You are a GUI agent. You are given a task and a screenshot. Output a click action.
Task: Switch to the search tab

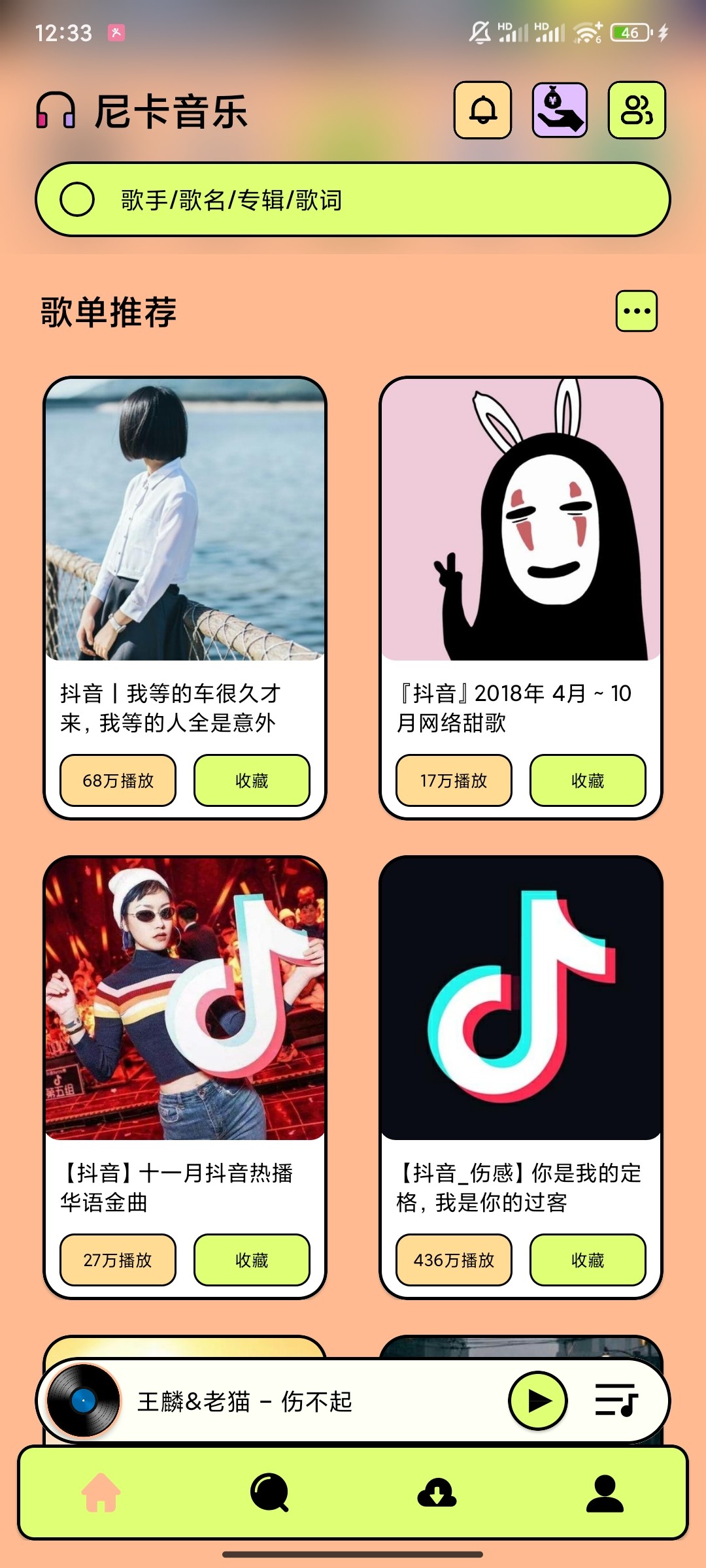coord(269,1494)
